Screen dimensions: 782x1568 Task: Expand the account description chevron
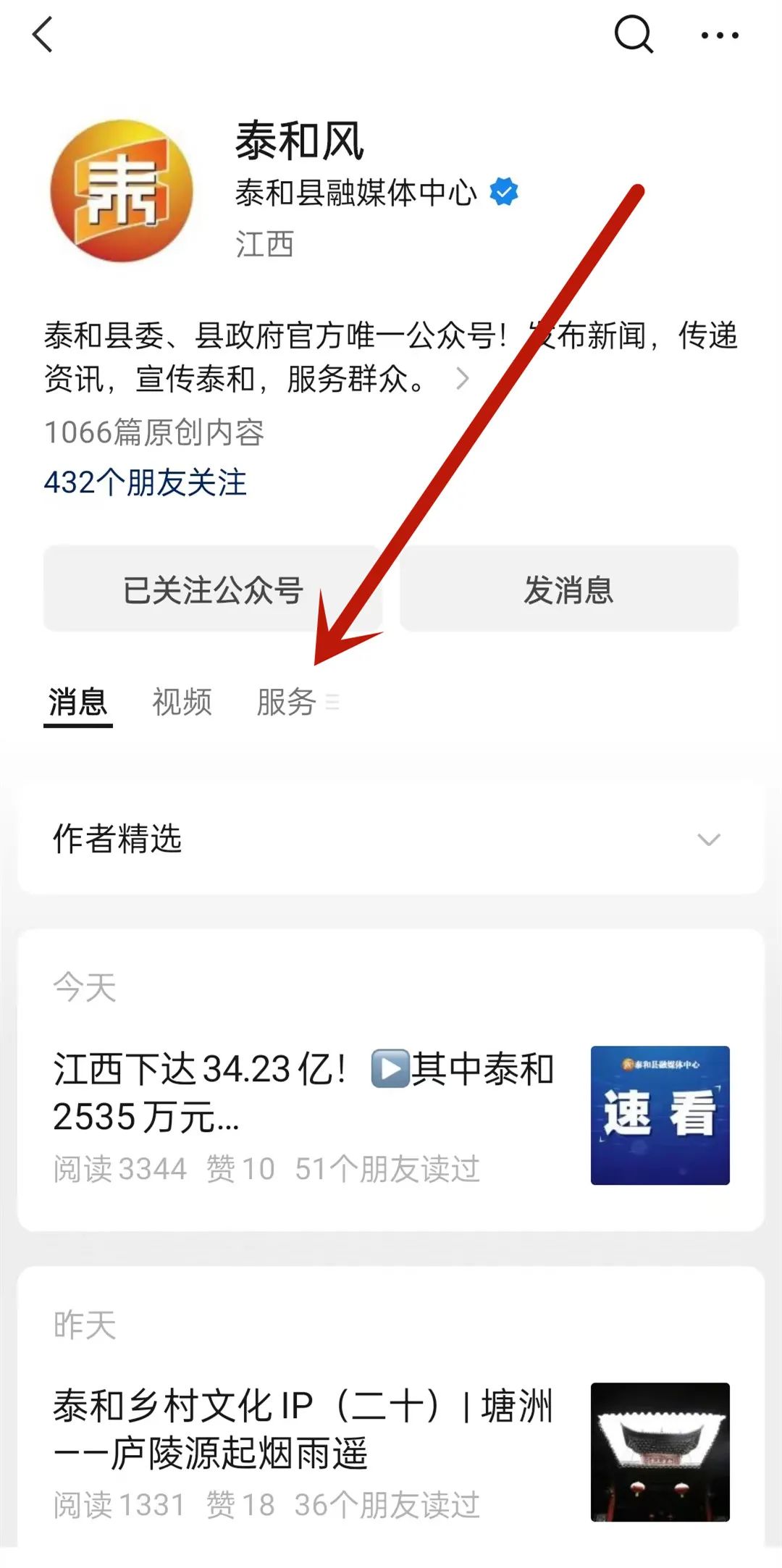point(463,378)
